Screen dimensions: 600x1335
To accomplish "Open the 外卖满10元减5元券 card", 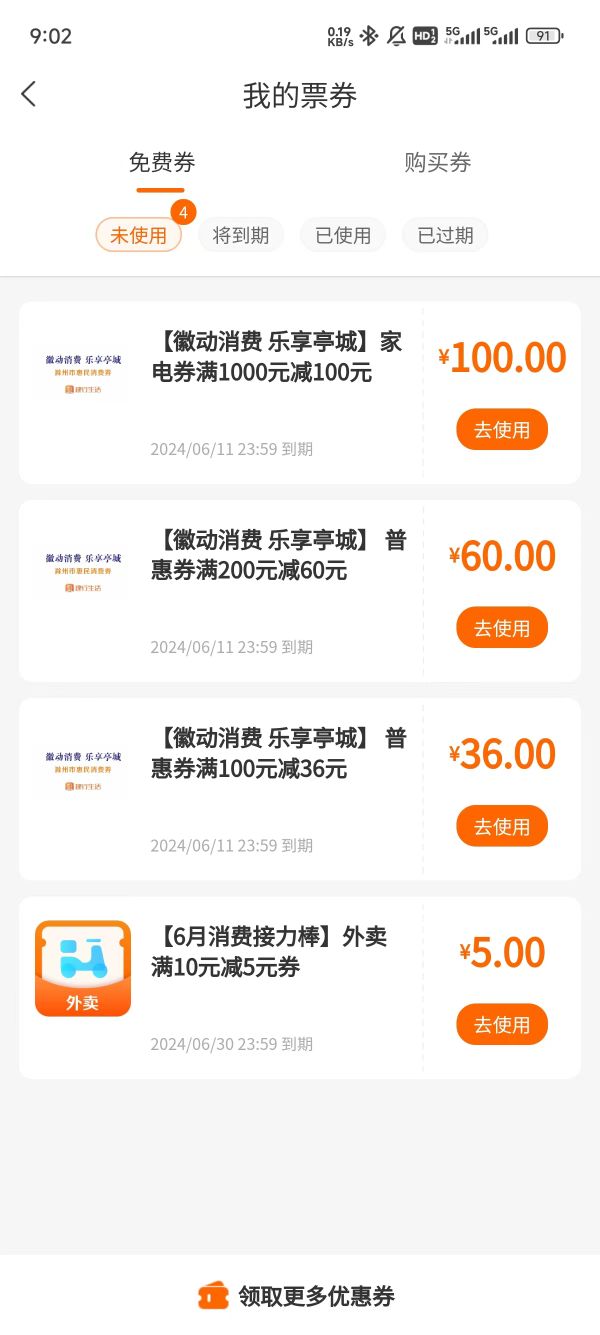I will click(x=300, y=988).
